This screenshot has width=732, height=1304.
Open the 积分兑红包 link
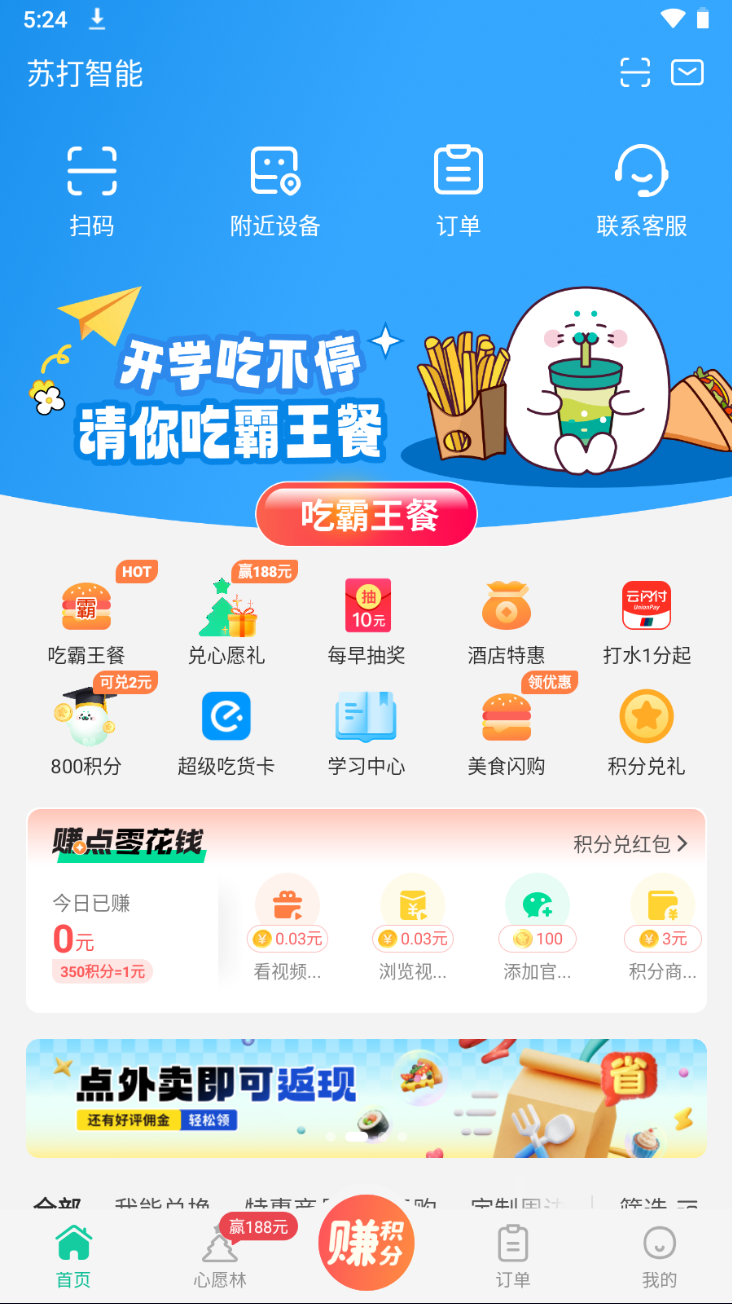coord(630,844)
